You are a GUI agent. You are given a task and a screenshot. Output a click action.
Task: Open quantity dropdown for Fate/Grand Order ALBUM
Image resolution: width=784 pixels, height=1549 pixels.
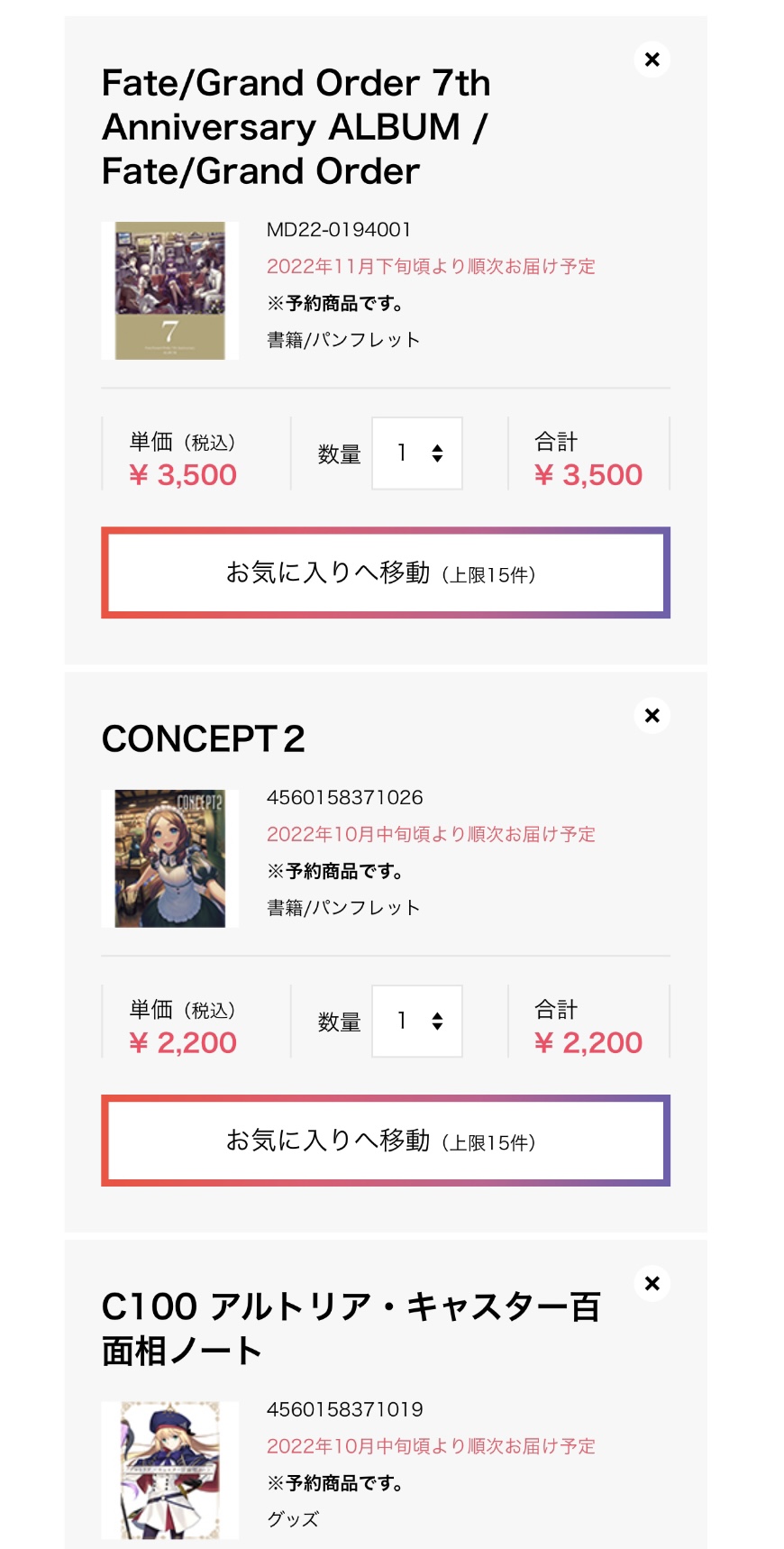417,454
